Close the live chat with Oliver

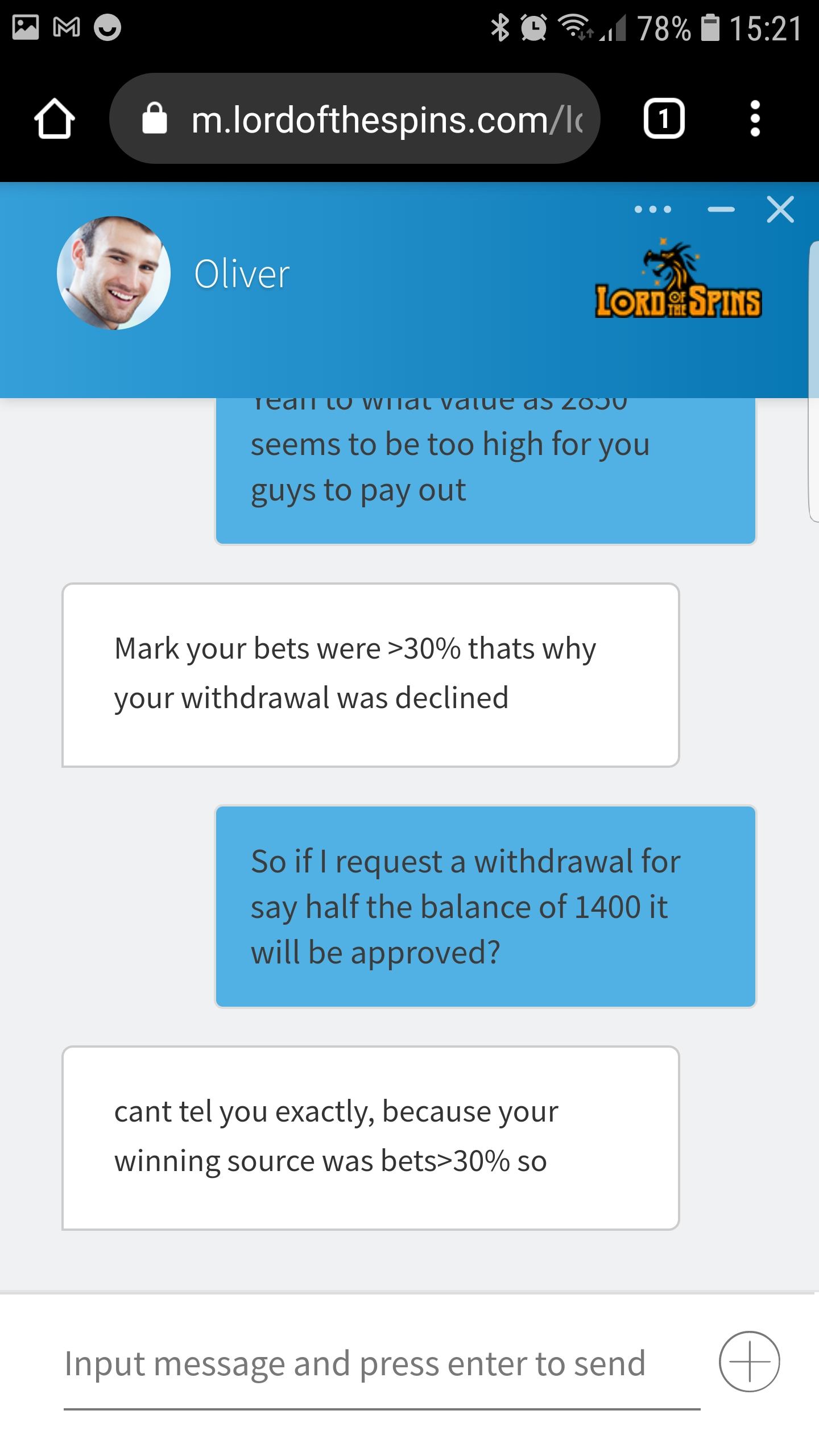[x=780, y=210]
